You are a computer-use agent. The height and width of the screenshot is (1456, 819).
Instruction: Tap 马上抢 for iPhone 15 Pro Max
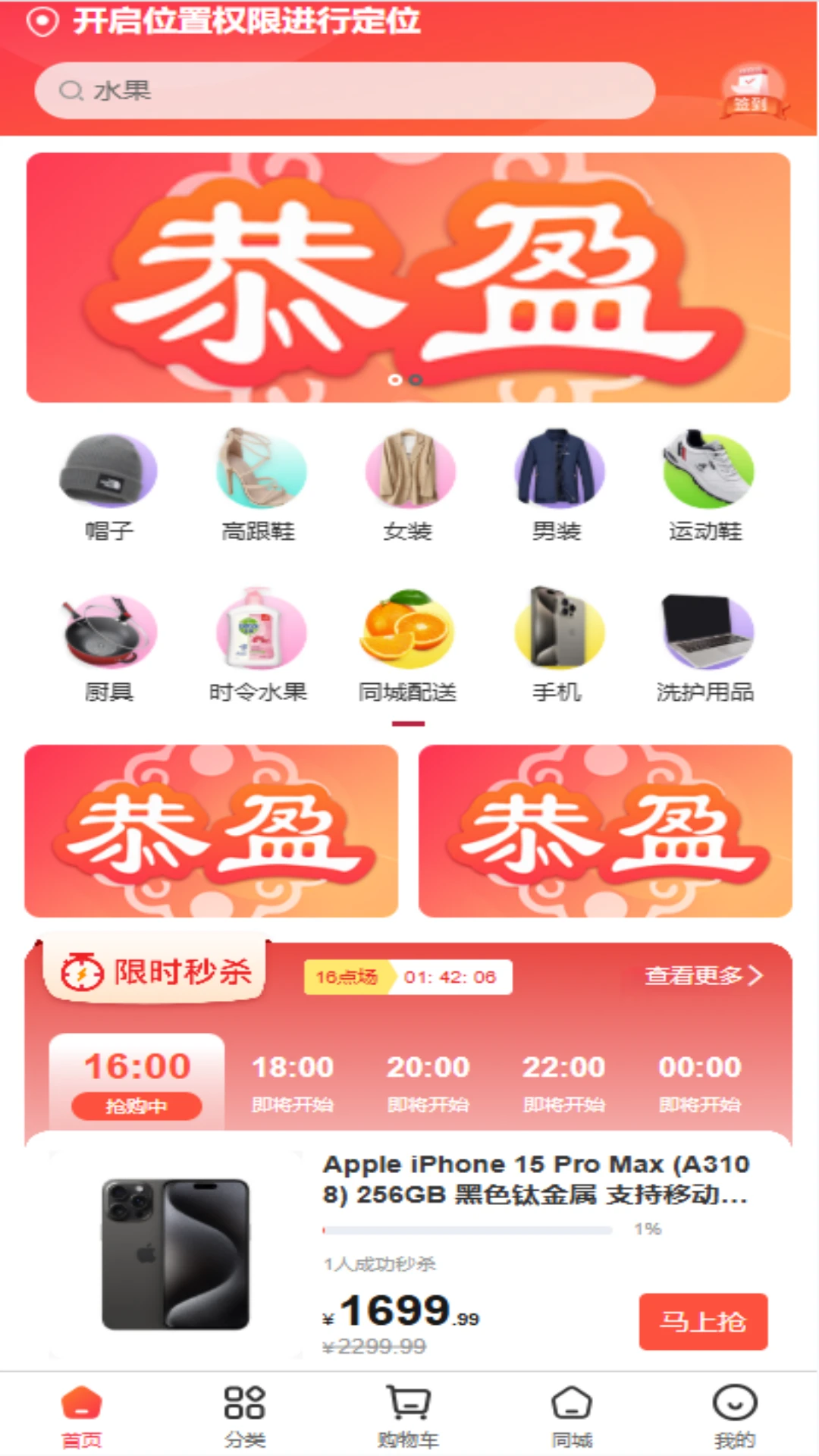(703, 1322)
